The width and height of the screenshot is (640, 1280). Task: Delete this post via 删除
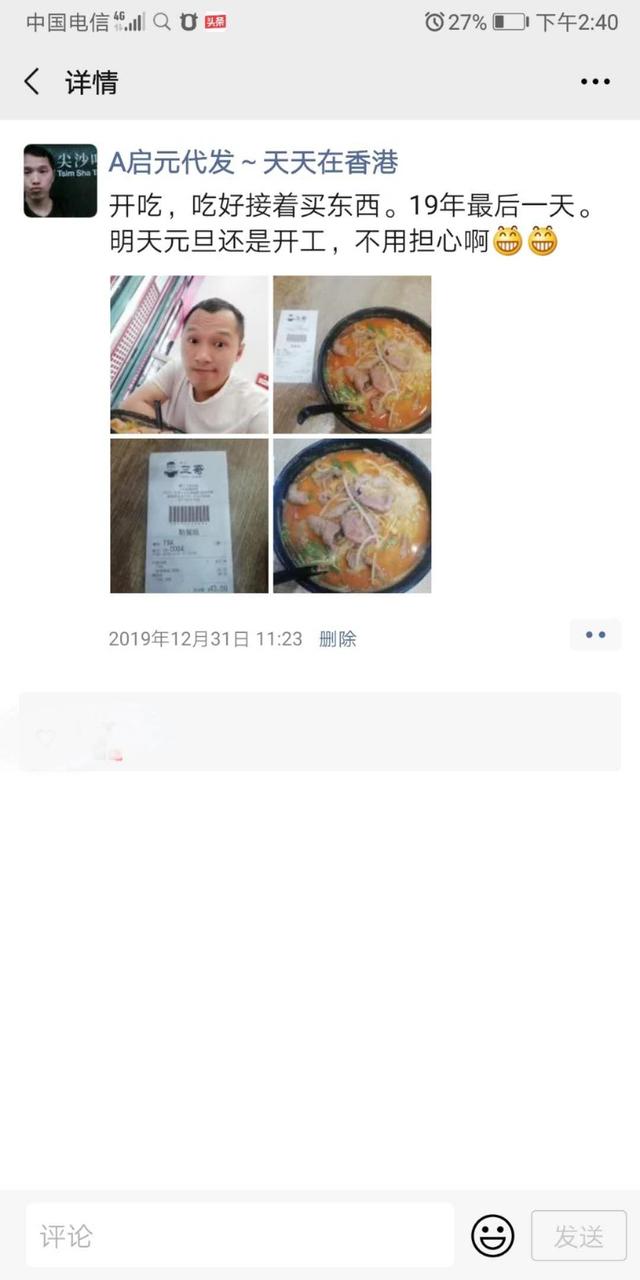pyautogui.click(x=337, y=639)
